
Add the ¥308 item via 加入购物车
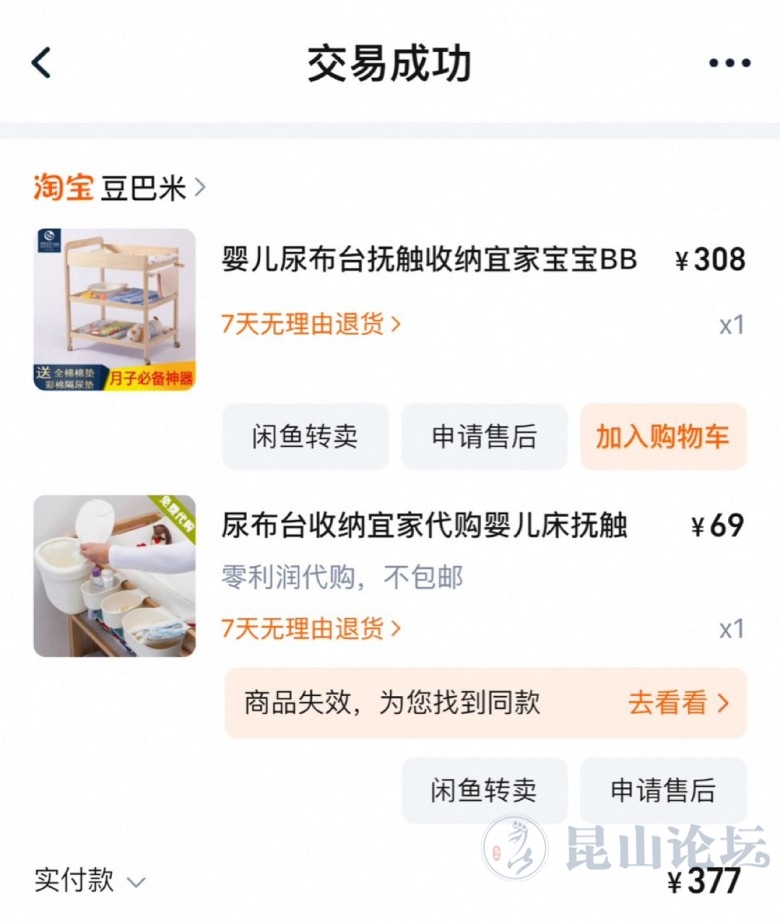point(662,437)
